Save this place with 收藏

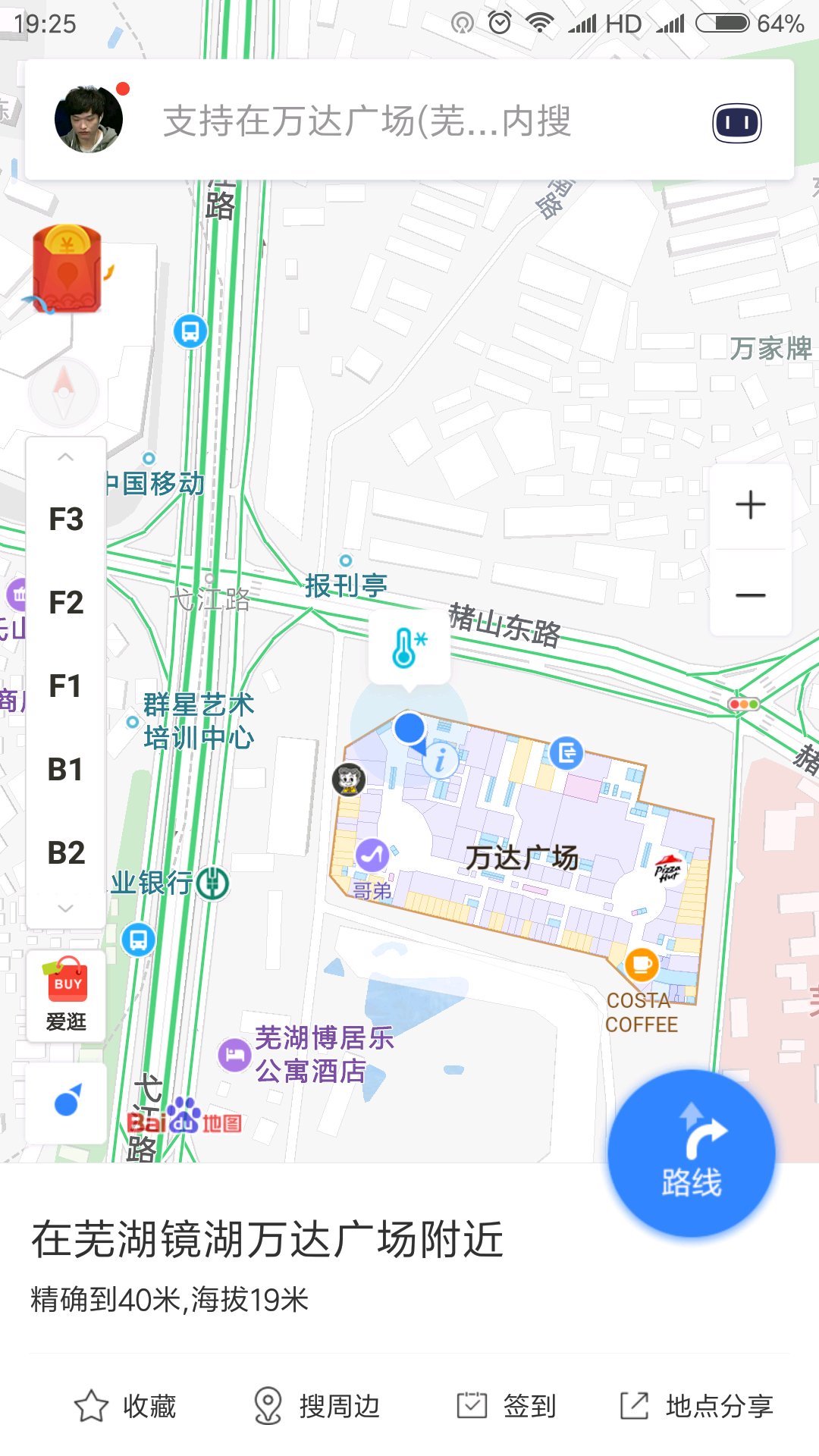126,1406
